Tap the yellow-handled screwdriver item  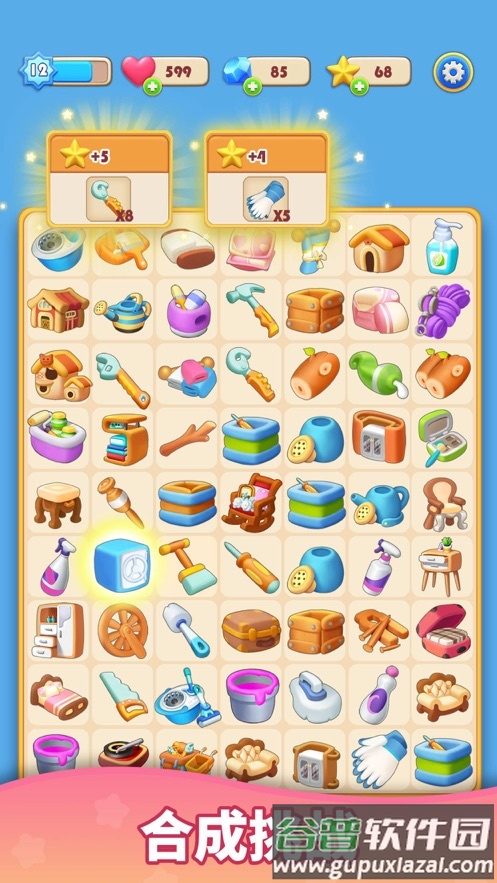[251, 566]
